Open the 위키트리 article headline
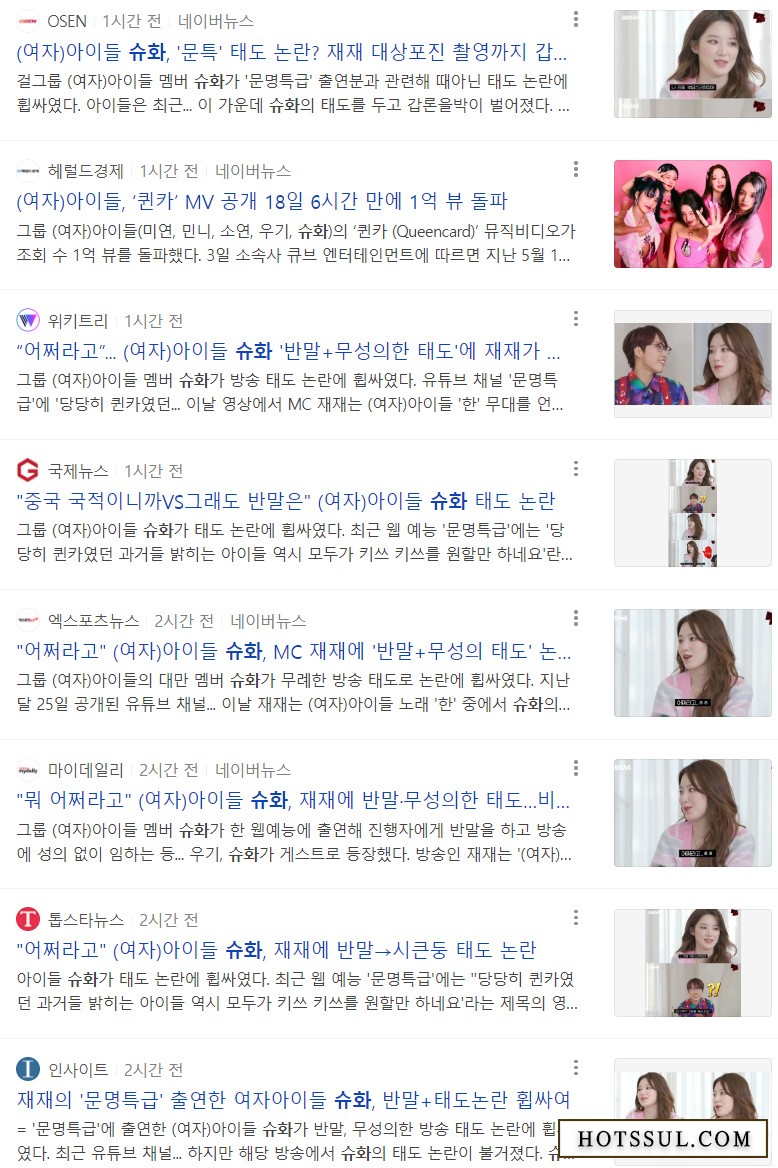 pos(288,351)
